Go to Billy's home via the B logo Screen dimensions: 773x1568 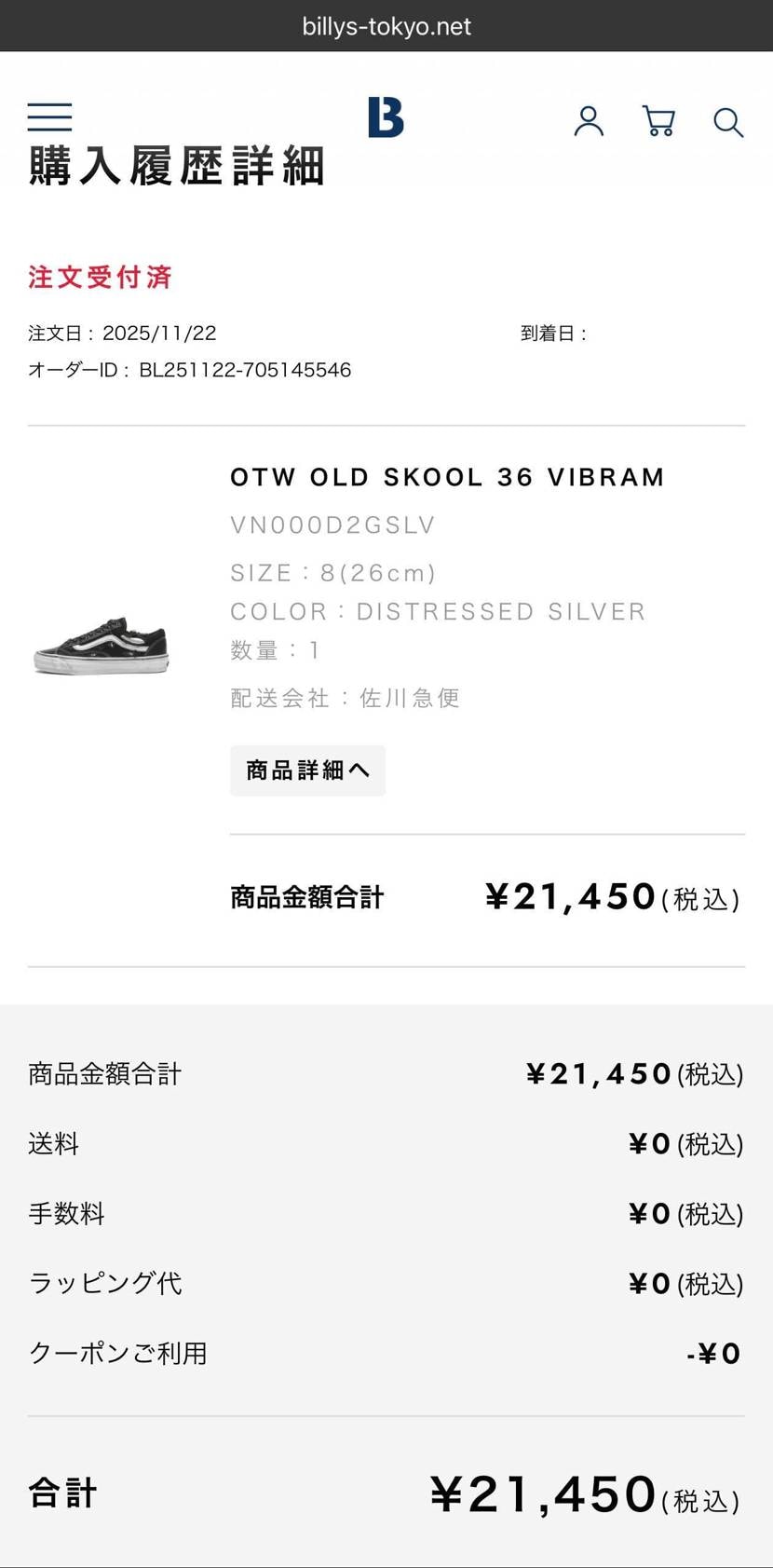[x=386, y=117]
